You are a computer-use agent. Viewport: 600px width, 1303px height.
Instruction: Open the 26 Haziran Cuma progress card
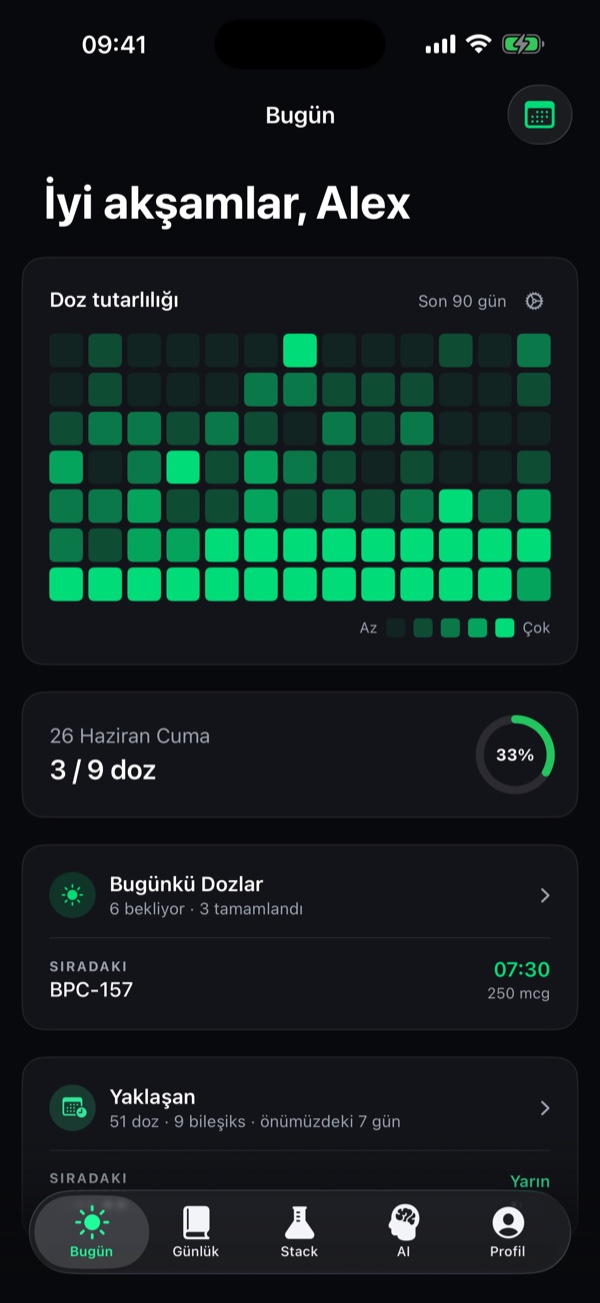300,755
